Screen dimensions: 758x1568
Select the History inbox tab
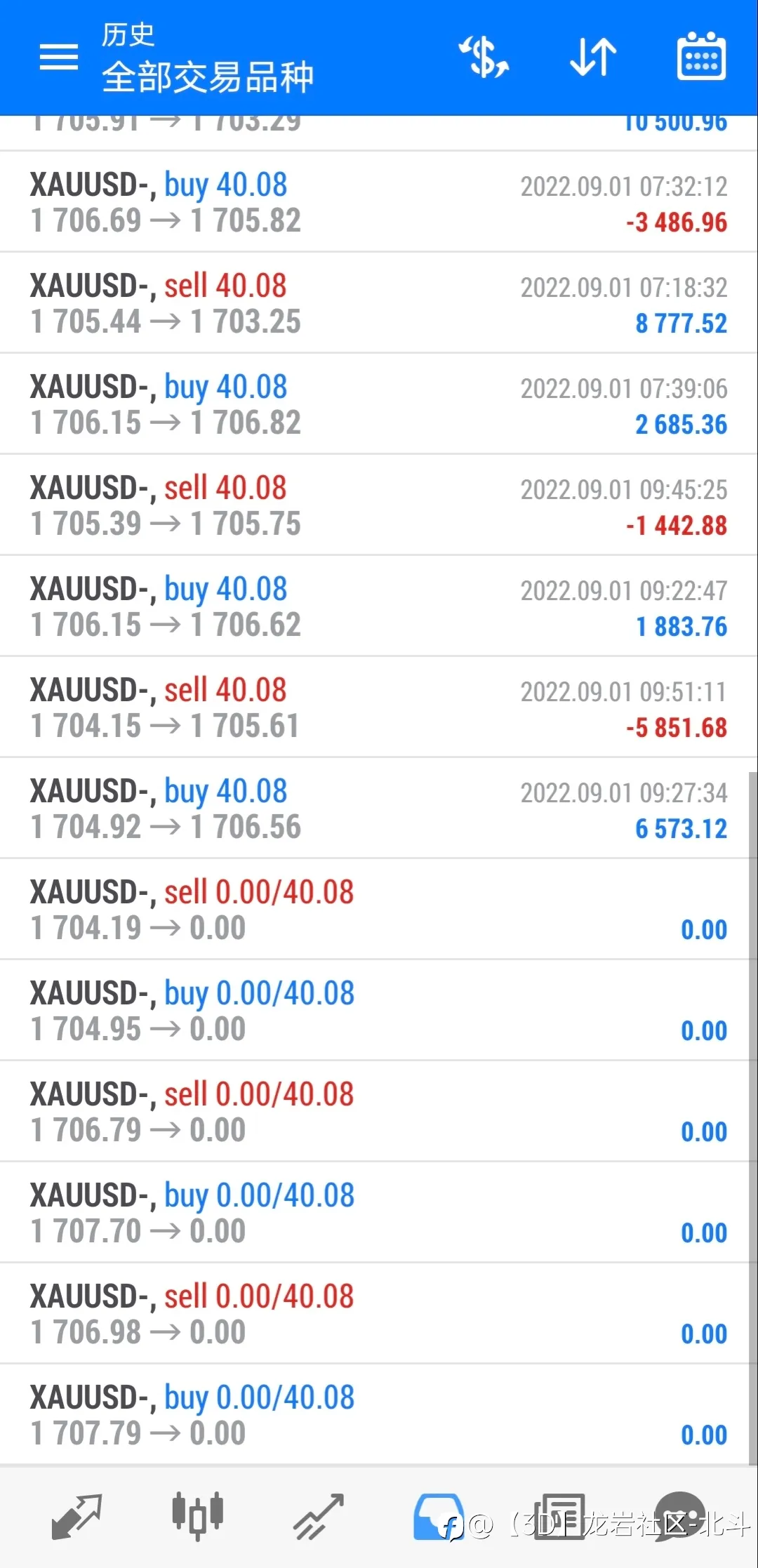point(439,1516)
